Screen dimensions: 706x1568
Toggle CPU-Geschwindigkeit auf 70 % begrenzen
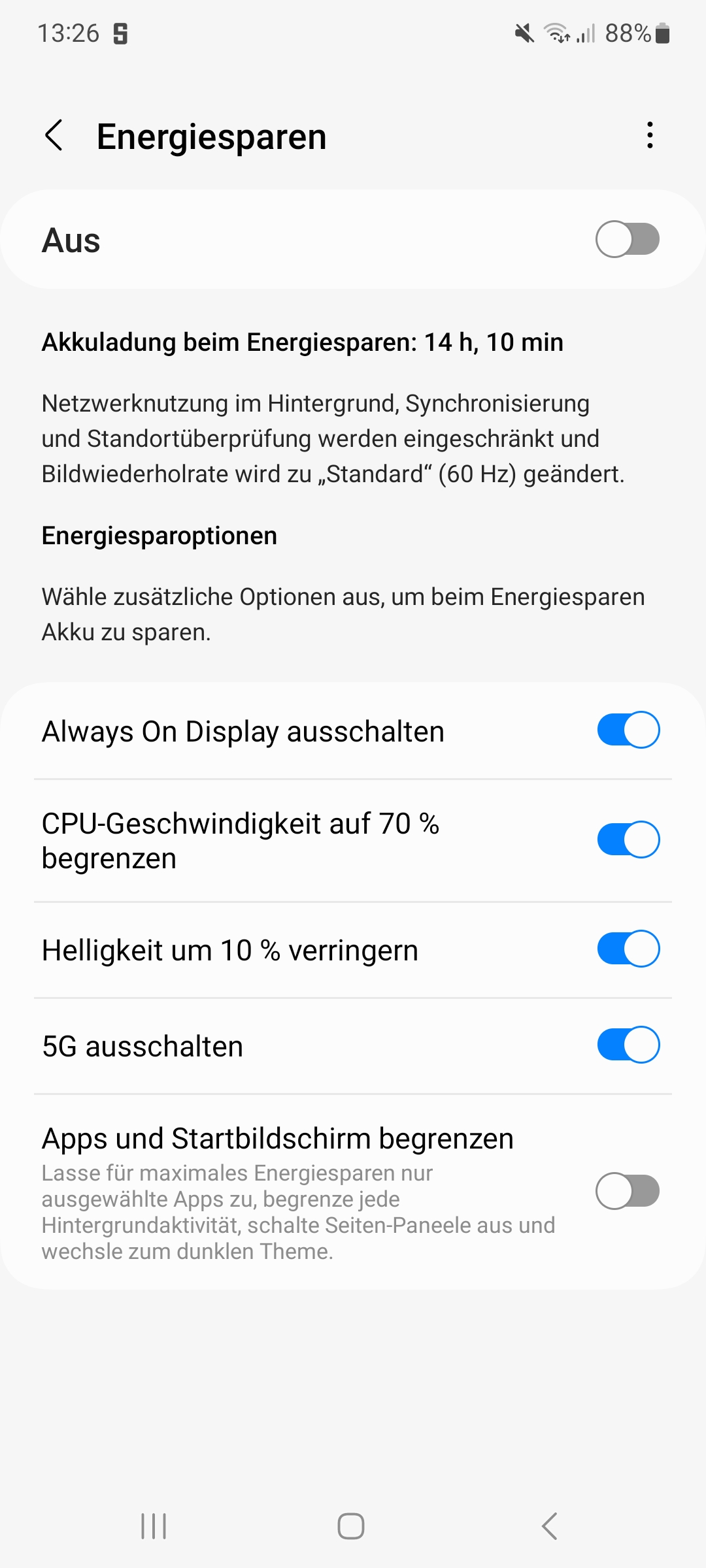pos(628,840)
